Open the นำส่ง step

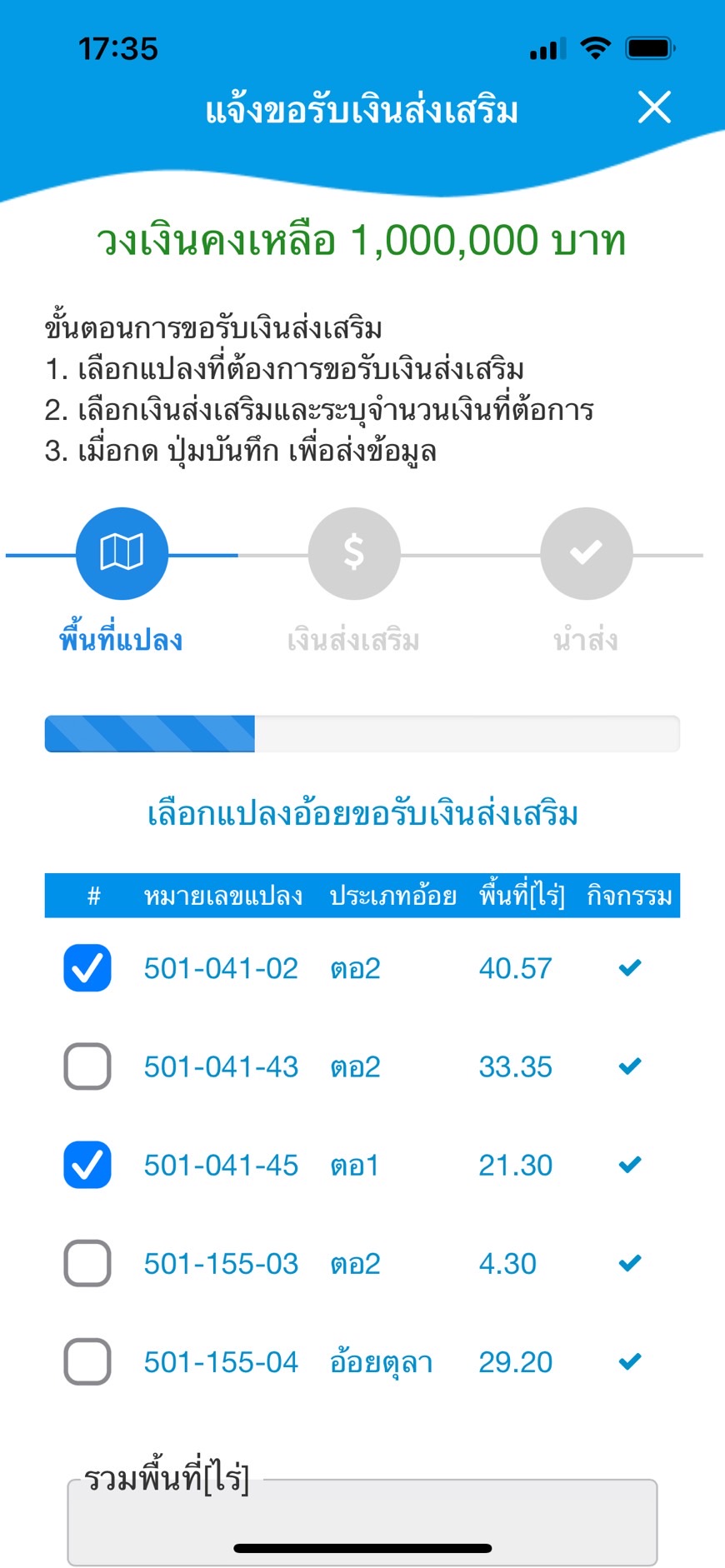point(586,553)
